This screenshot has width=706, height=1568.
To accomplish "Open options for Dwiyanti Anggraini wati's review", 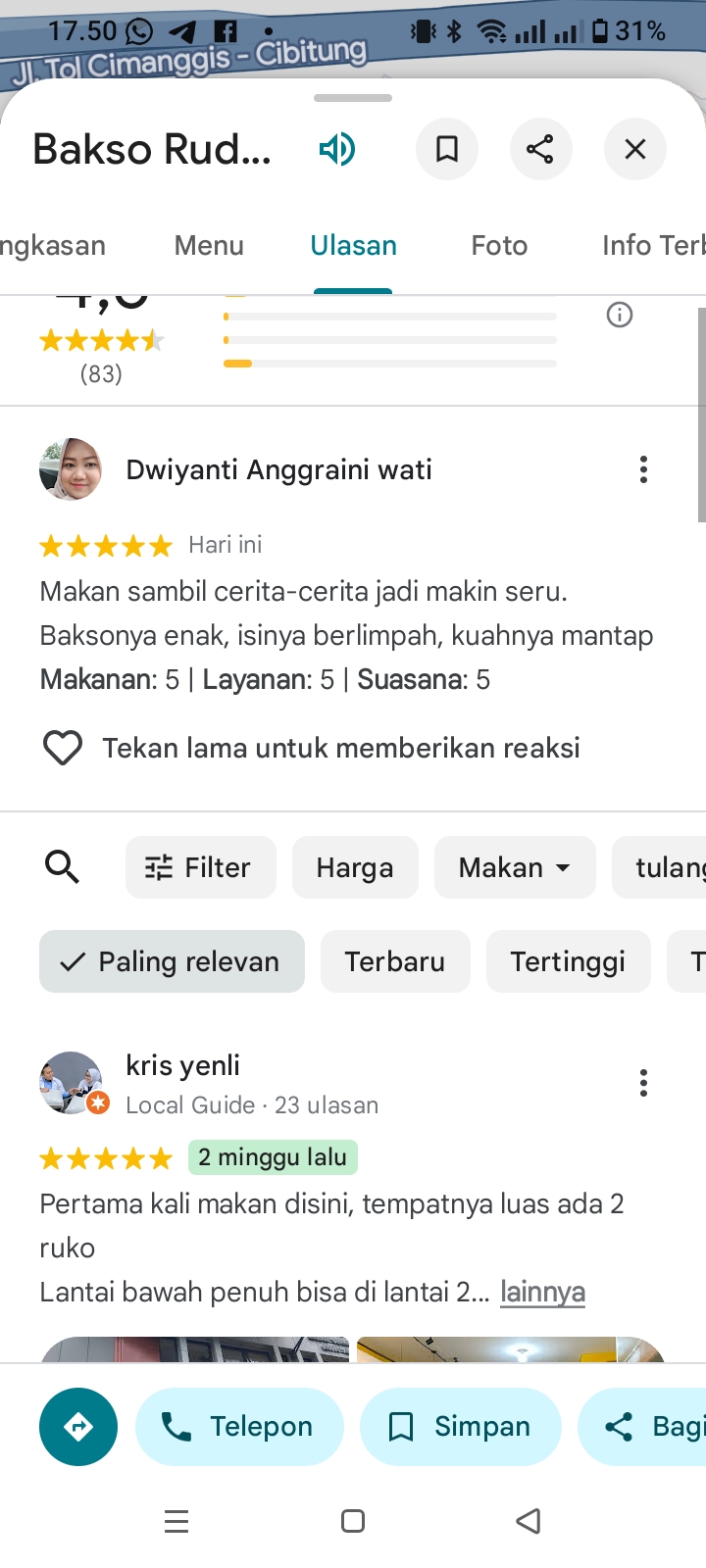I will pyautogui.click(x=643, y=469).
